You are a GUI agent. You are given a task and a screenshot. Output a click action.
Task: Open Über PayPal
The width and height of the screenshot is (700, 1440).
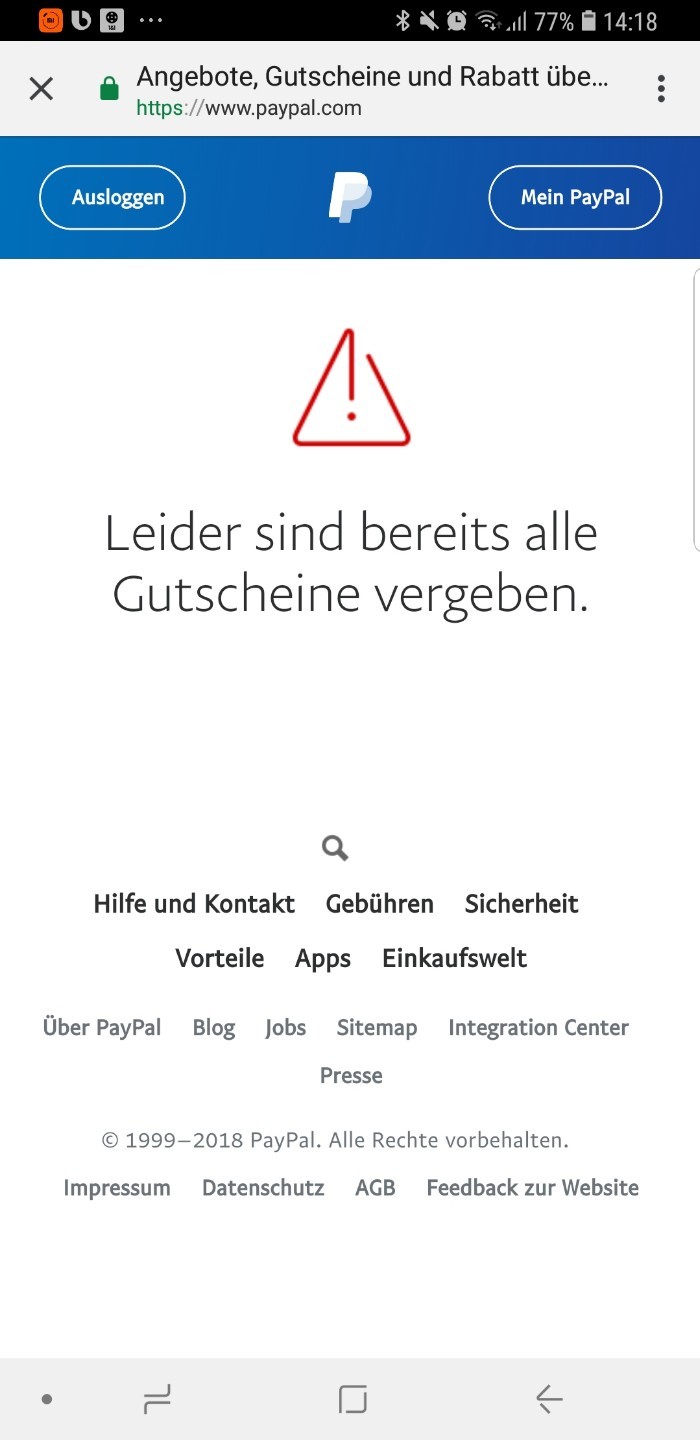(102, 1027)
